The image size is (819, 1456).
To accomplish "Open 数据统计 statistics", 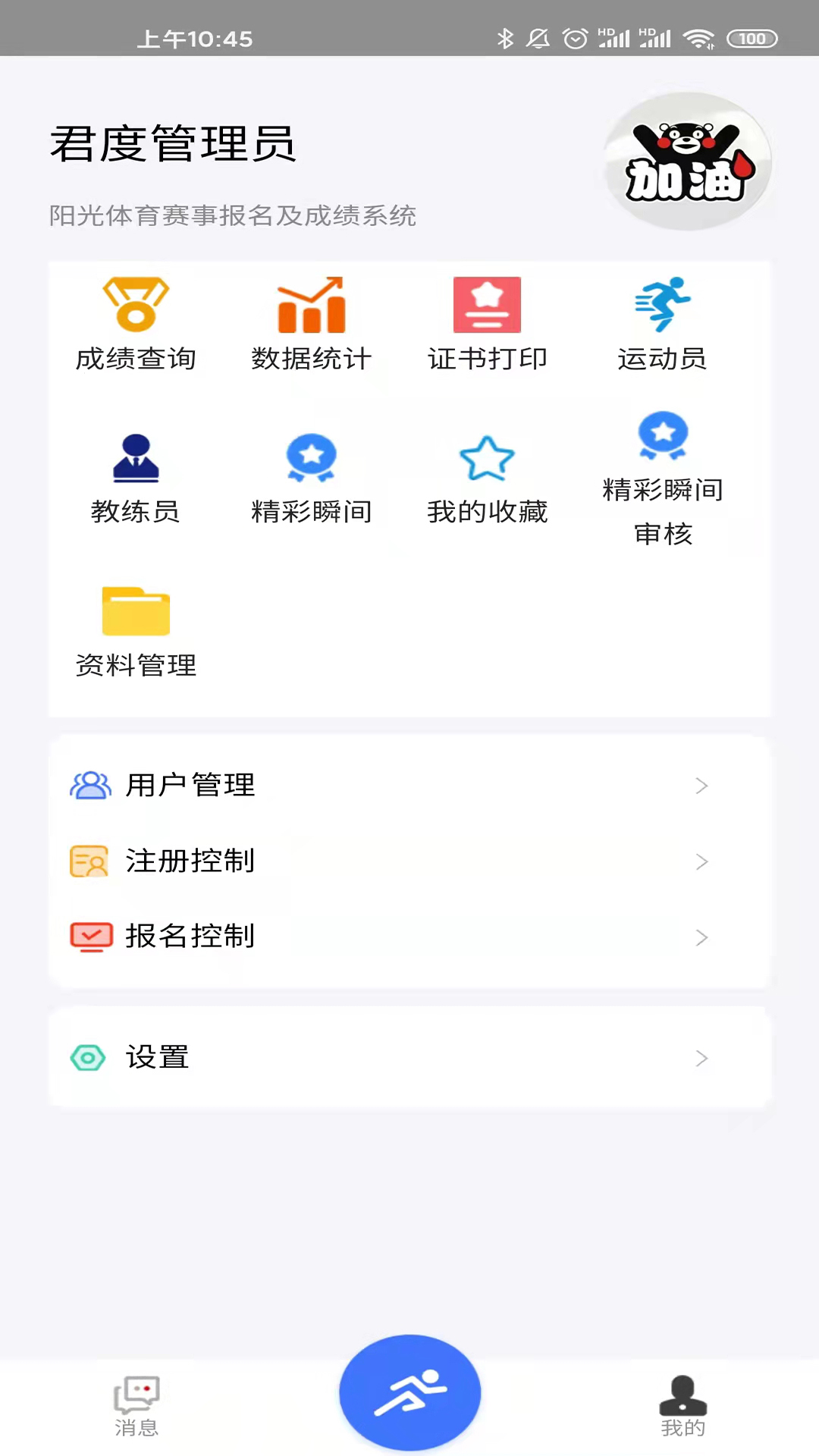I will coord(312,325).
